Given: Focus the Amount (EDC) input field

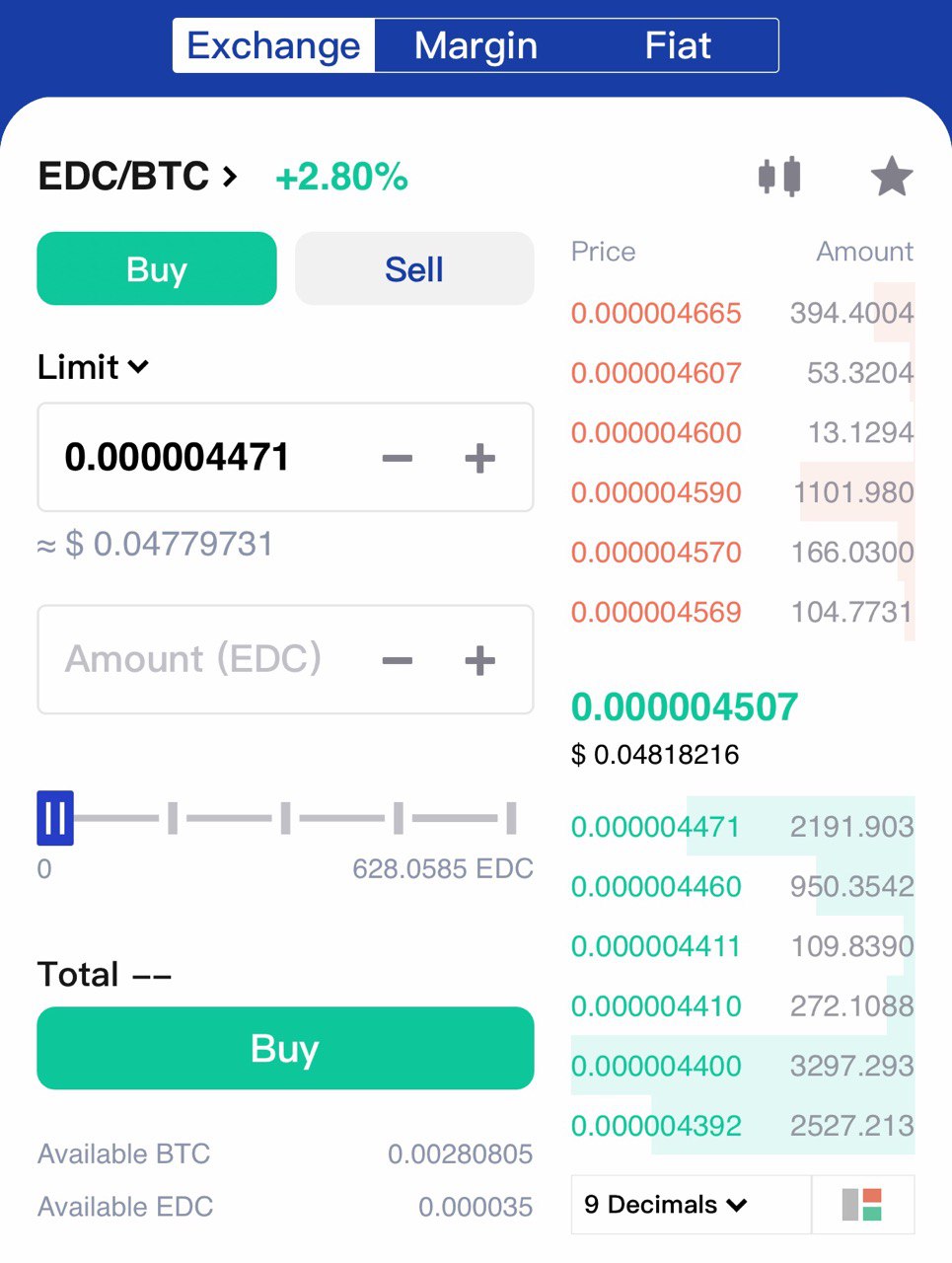Looking at the screenshot, I should point(197,659).
